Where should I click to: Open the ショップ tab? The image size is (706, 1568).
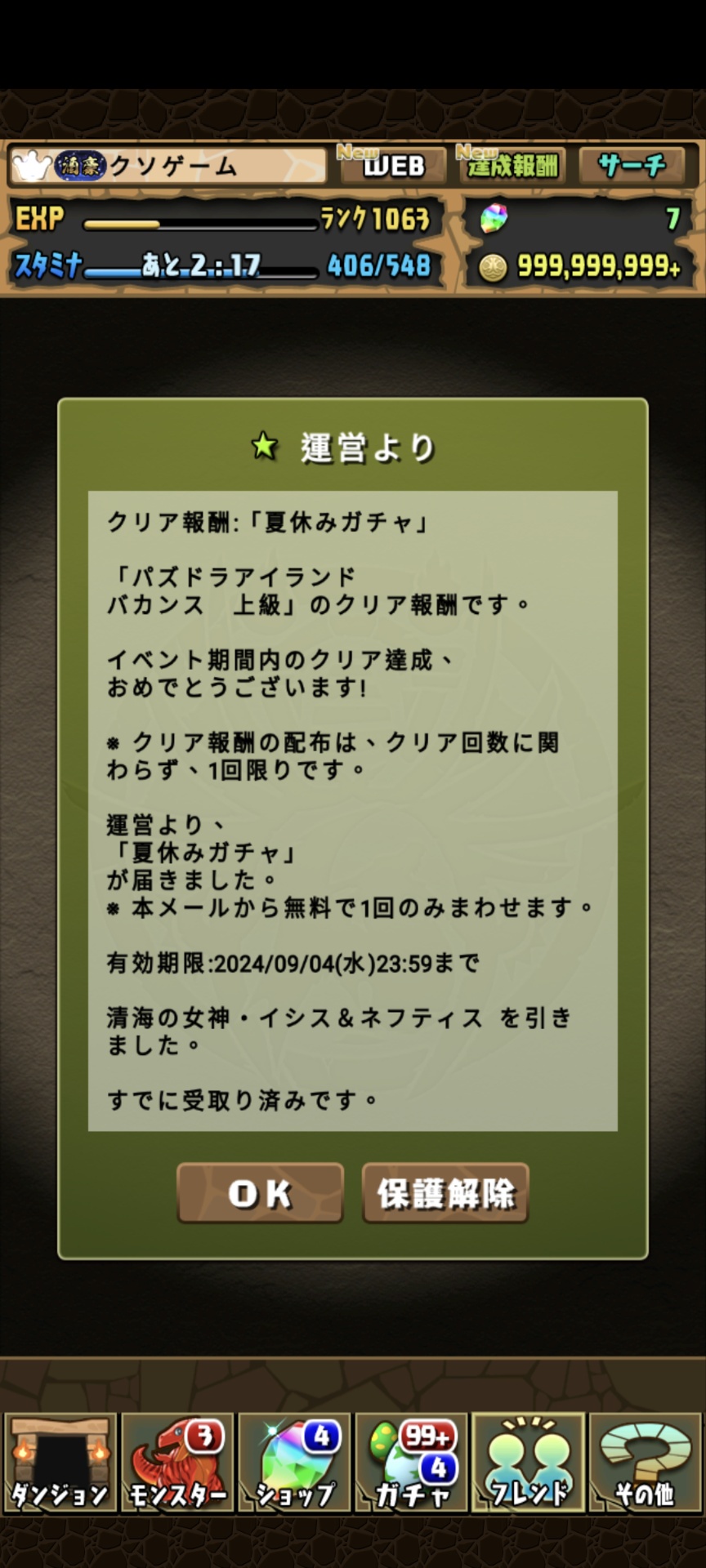tap(295, 1463)
